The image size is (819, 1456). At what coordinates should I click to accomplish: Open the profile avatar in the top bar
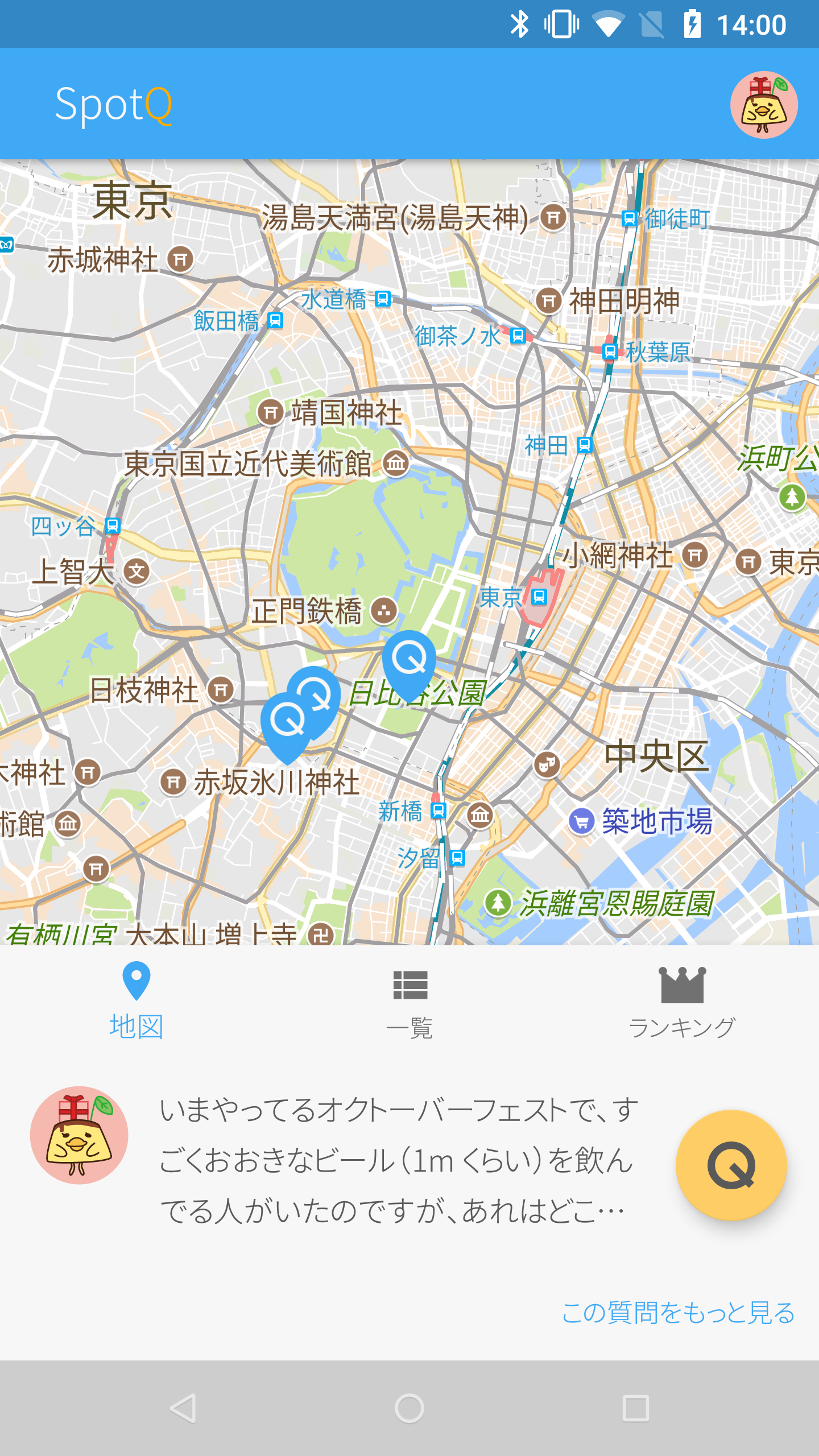pos(764,106)
